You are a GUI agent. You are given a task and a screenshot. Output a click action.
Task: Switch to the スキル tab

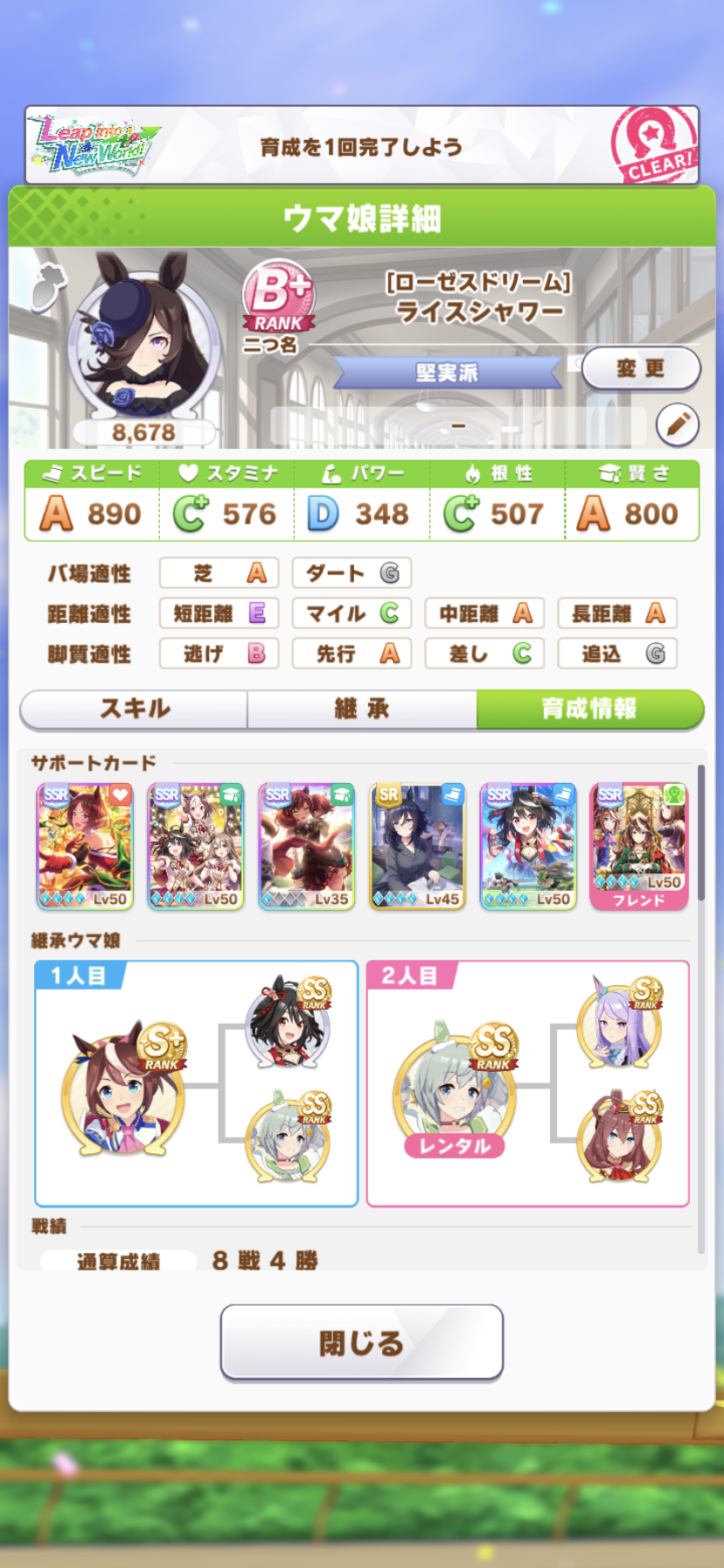(x=135, y=709)
